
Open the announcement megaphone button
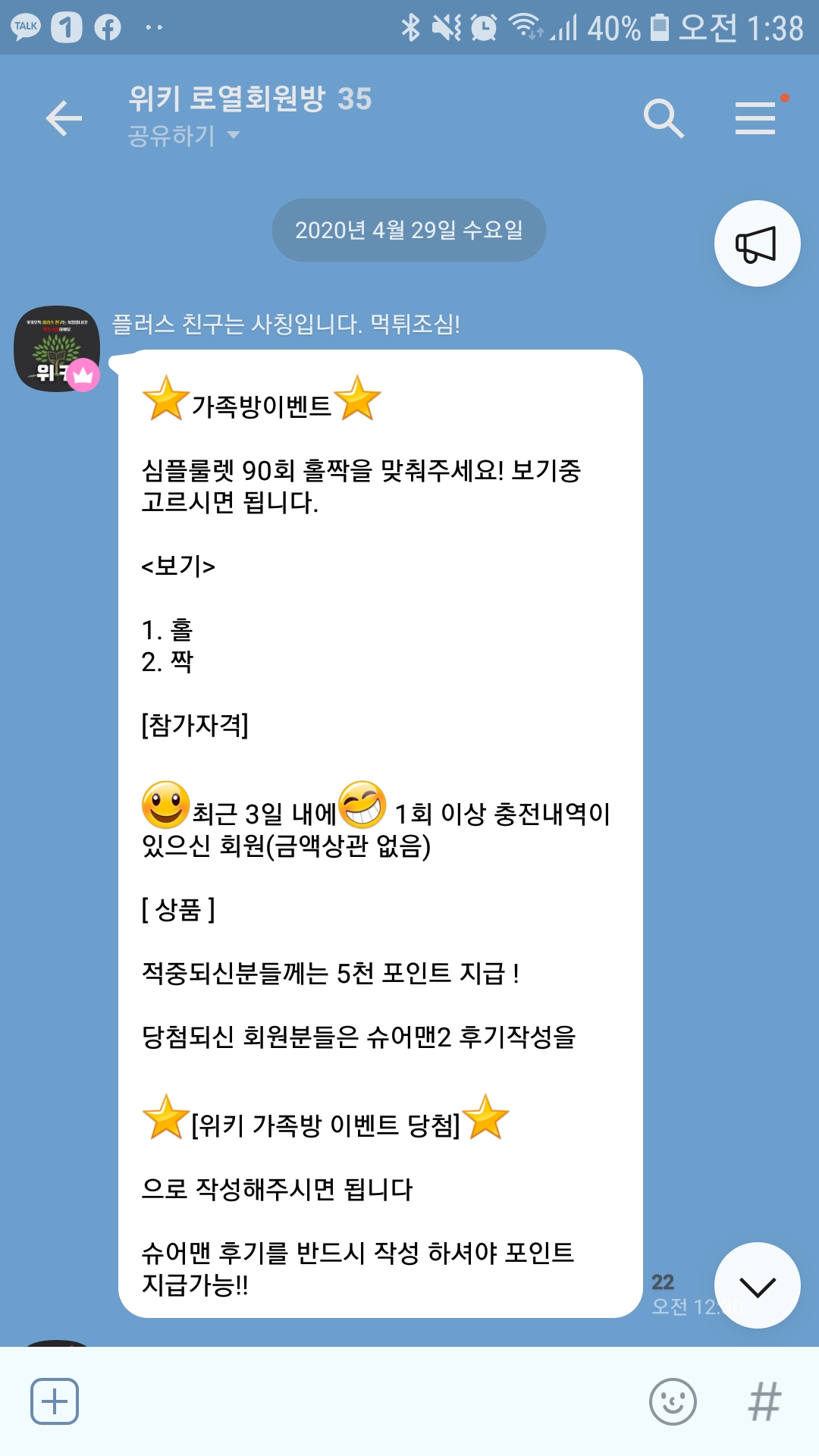click(x=757, y=243)
